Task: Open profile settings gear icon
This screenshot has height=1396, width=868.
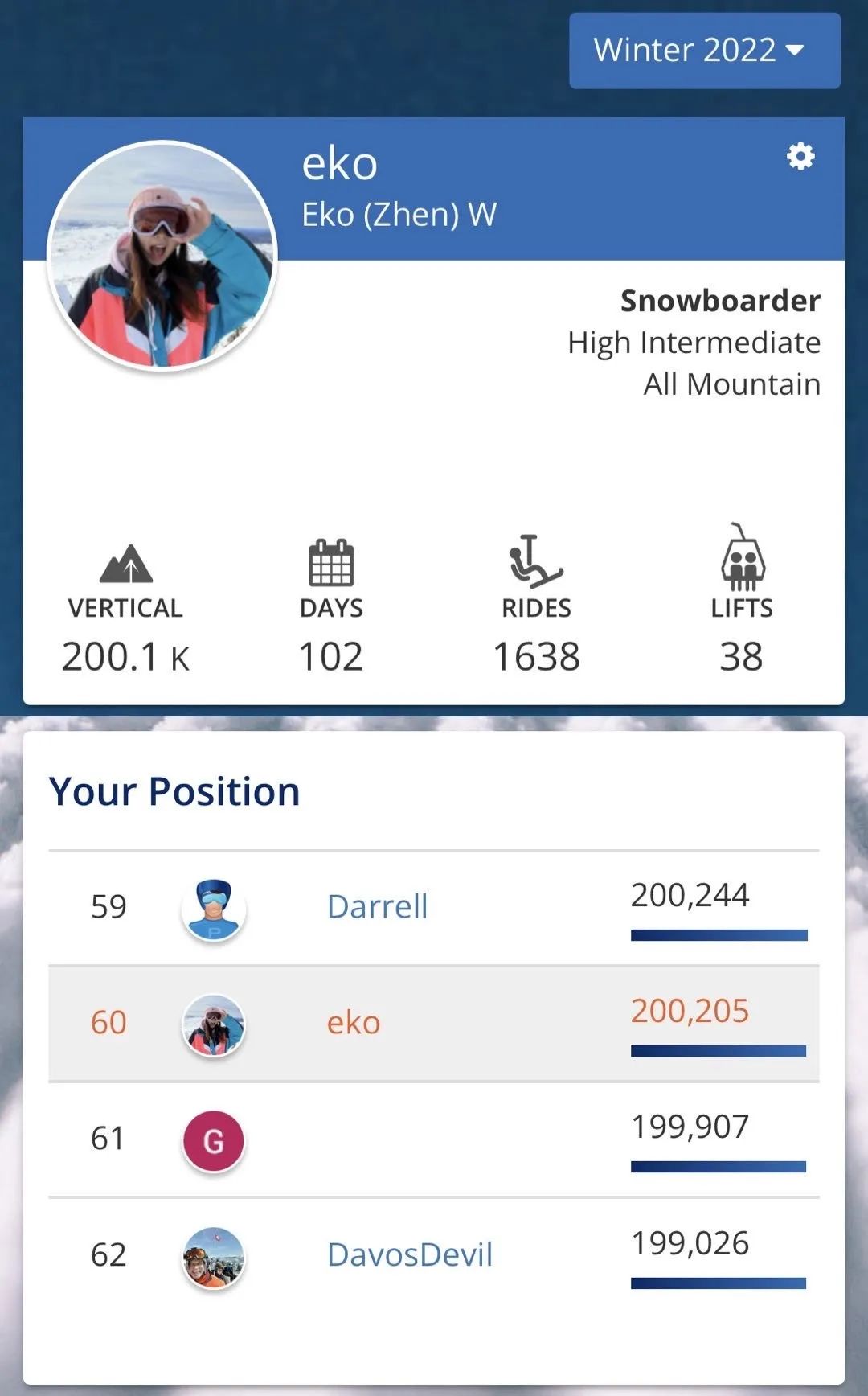Action: coord(800,156)
